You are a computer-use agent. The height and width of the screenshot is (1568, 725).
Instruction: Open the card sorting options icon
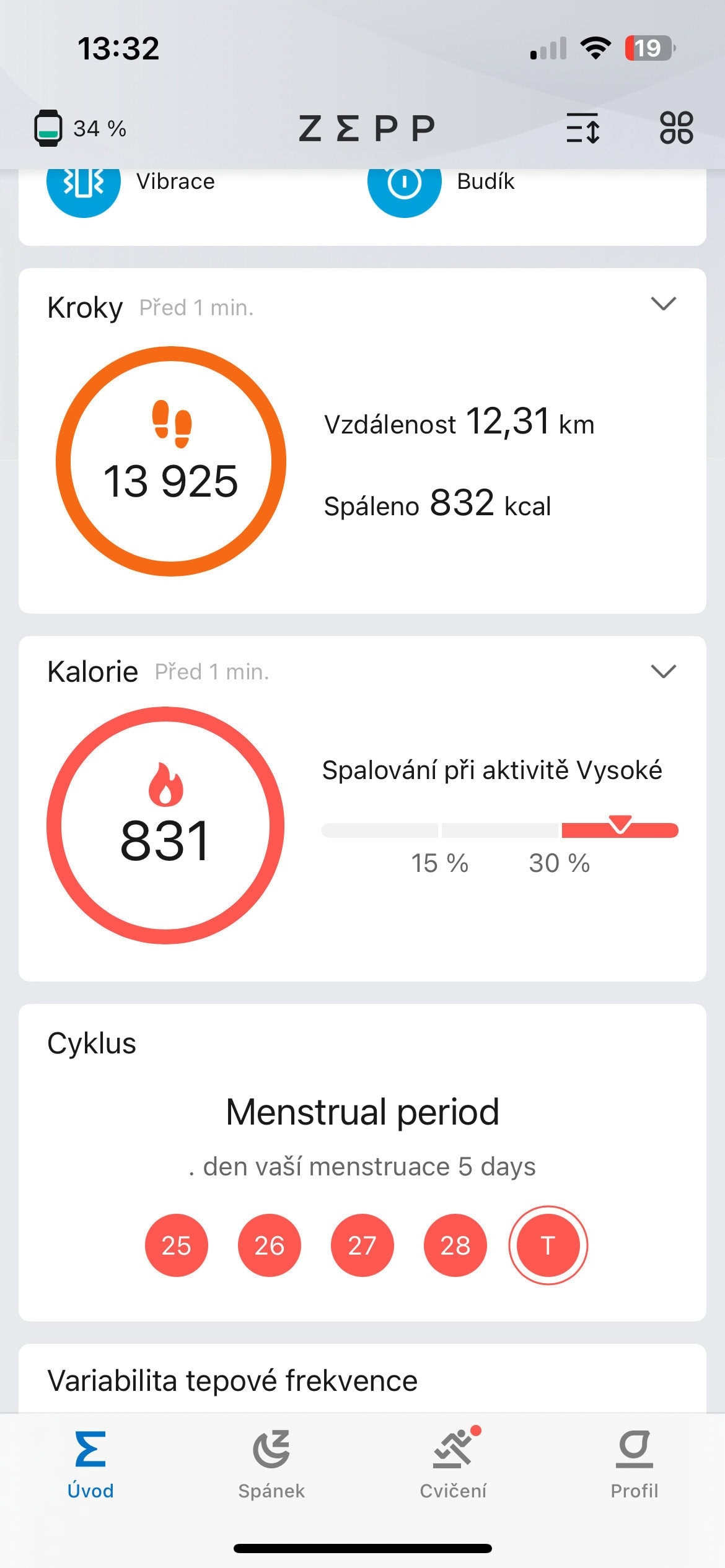582,128
